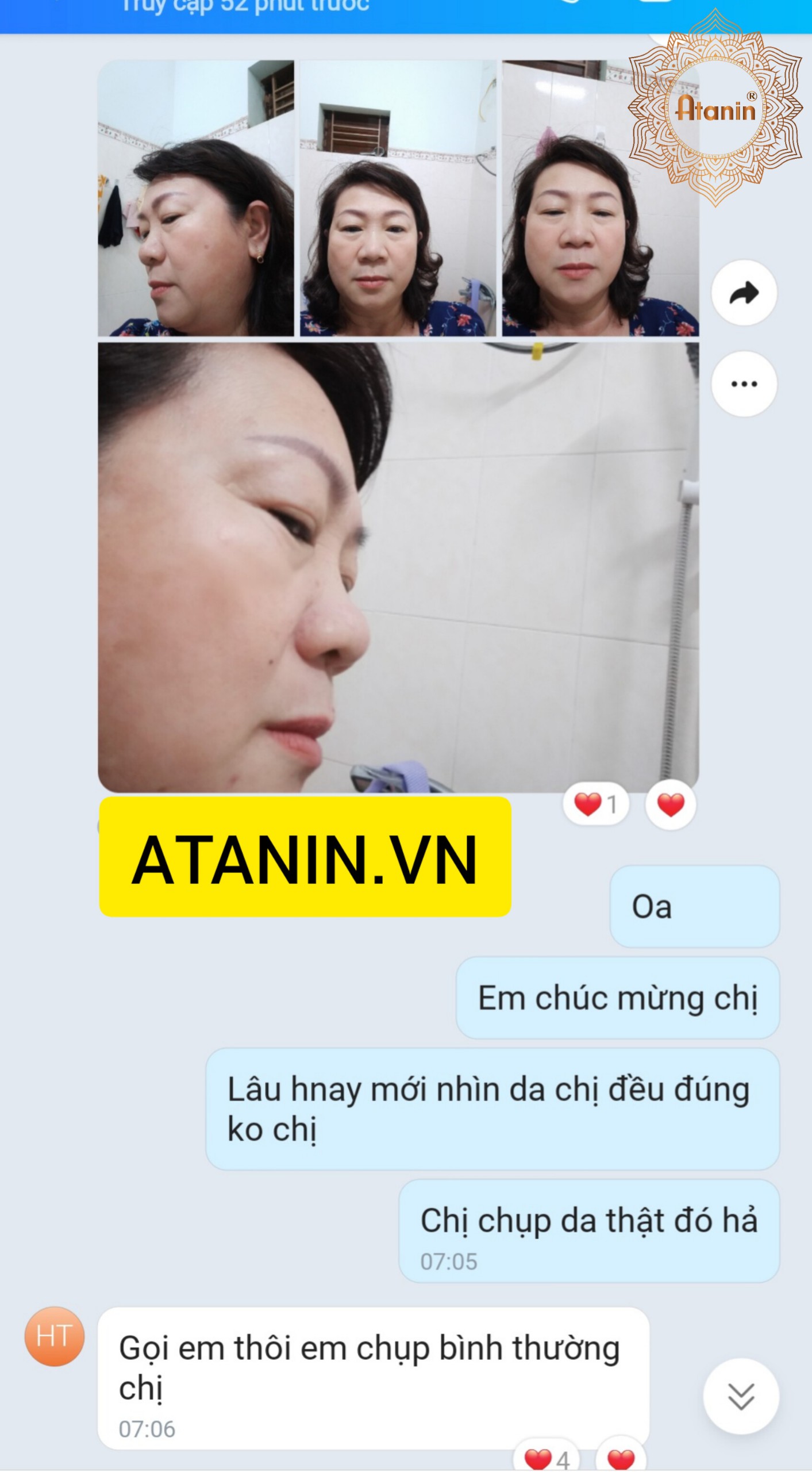Jump to latest messages with down arrow

pos(741,1396)
